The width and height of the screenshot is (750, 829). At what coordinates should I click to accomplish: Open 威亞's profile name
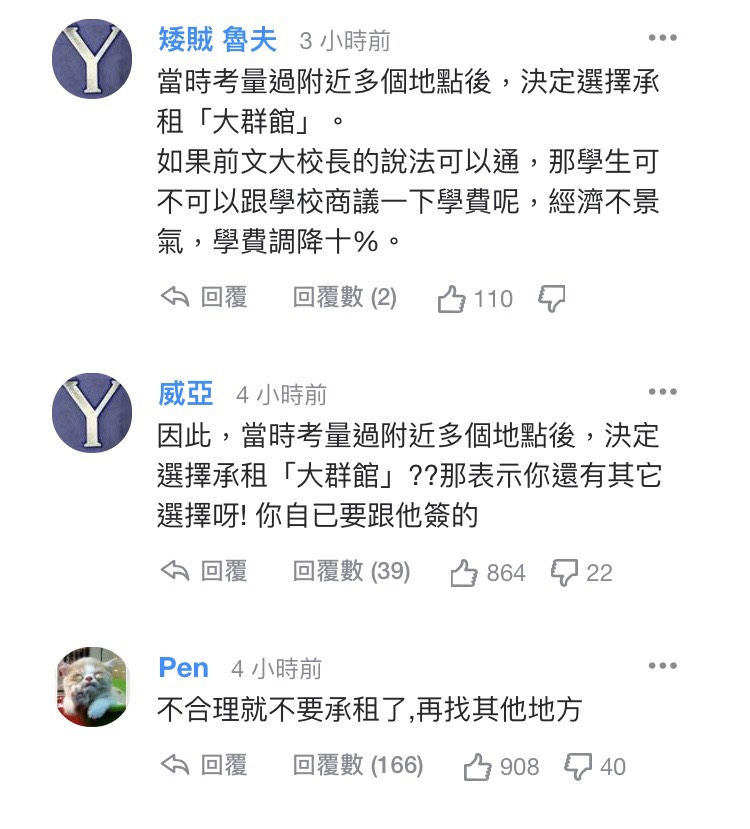pos(186,394)
